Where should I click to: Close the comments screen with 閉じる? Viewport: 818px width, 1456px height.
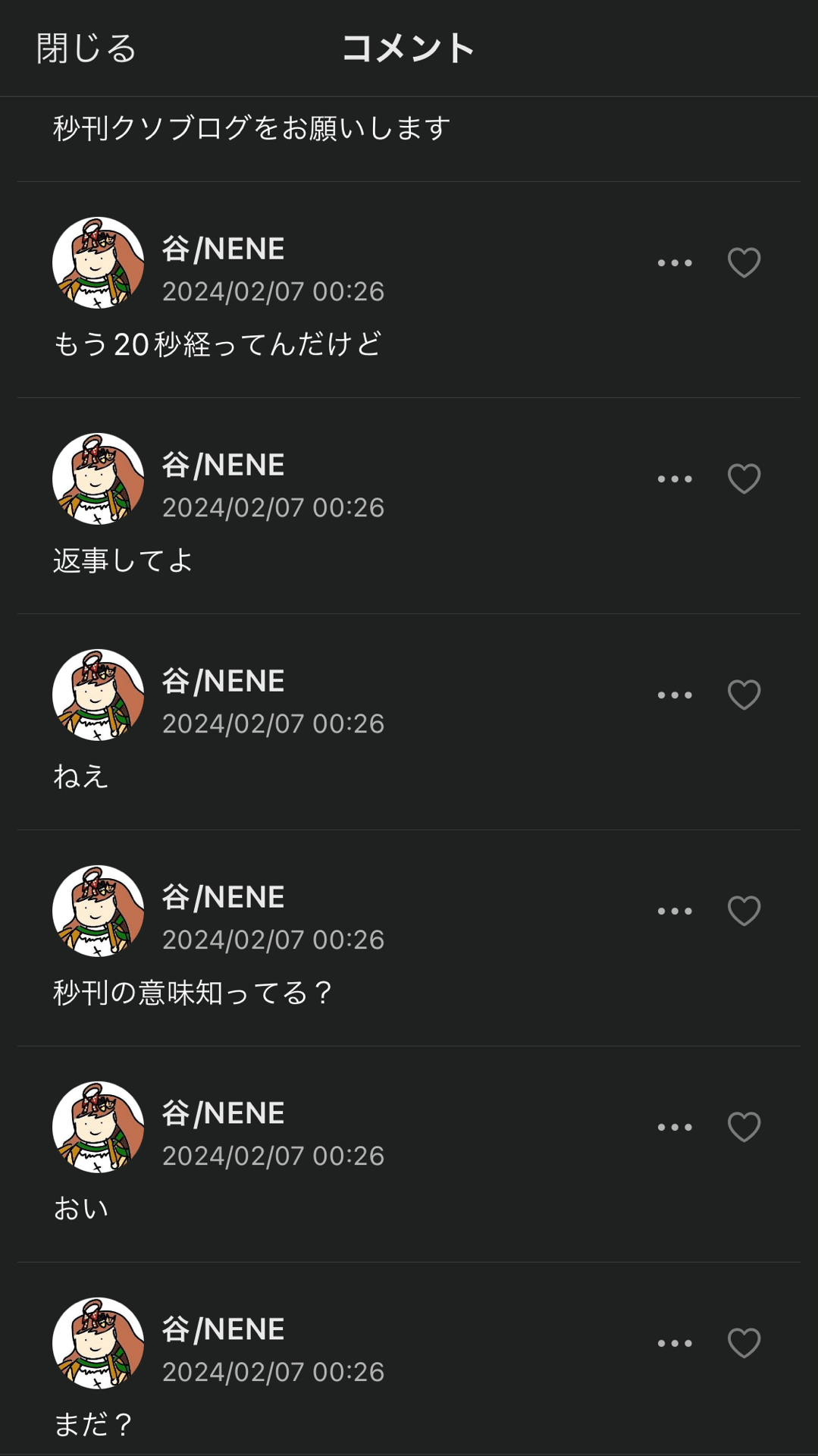click(86, 48)
